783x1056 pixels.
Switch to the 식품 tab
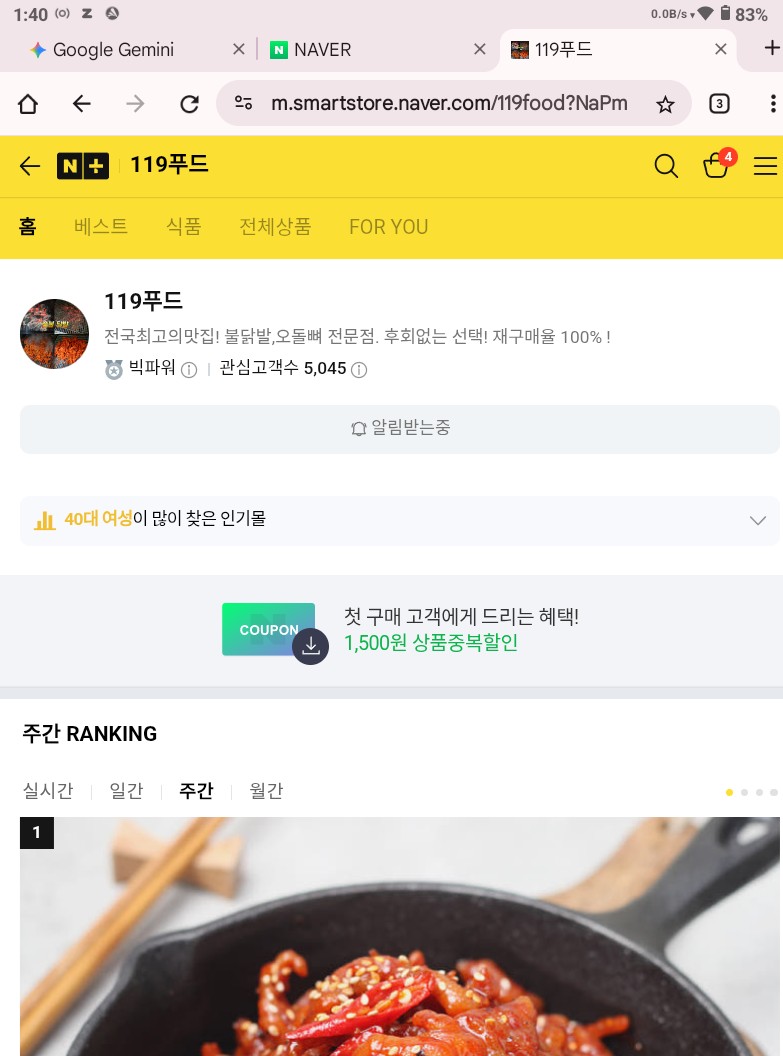click(x=184, y=227)
